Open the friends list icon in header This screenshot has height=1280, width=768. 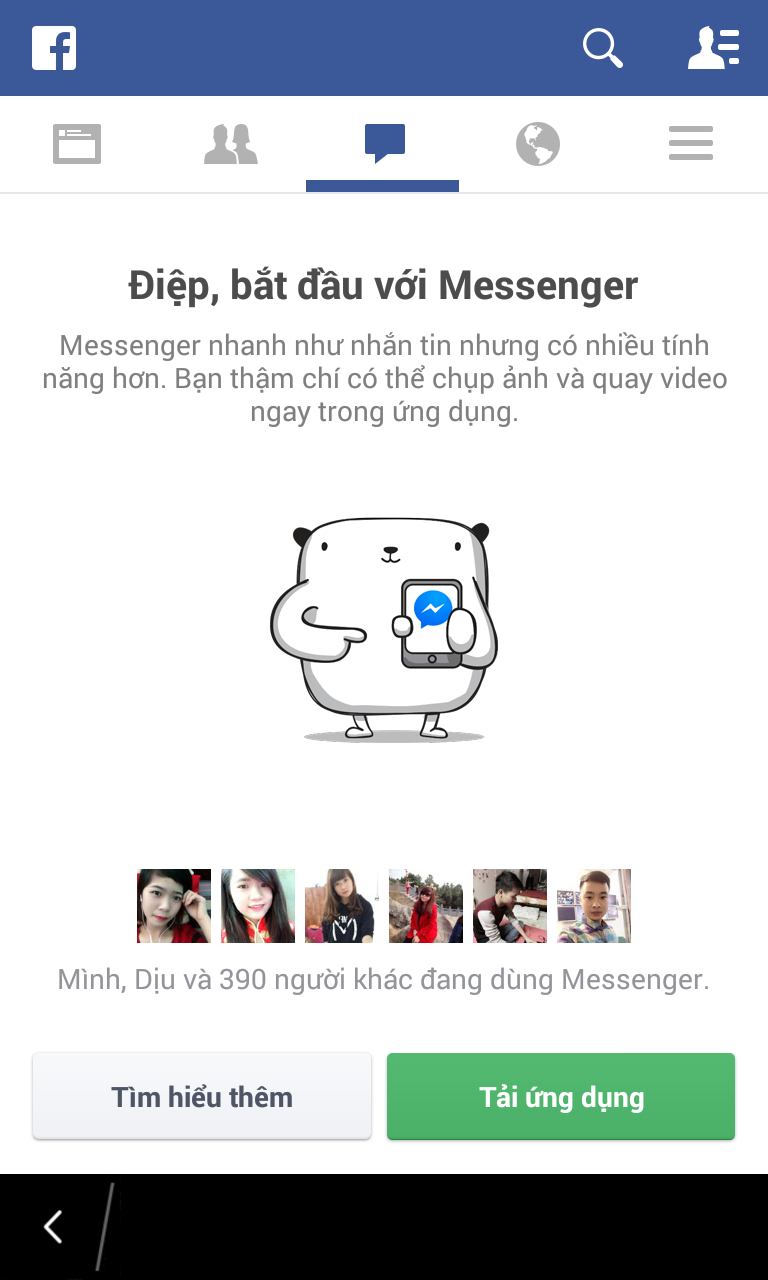[x=714, y=48]
